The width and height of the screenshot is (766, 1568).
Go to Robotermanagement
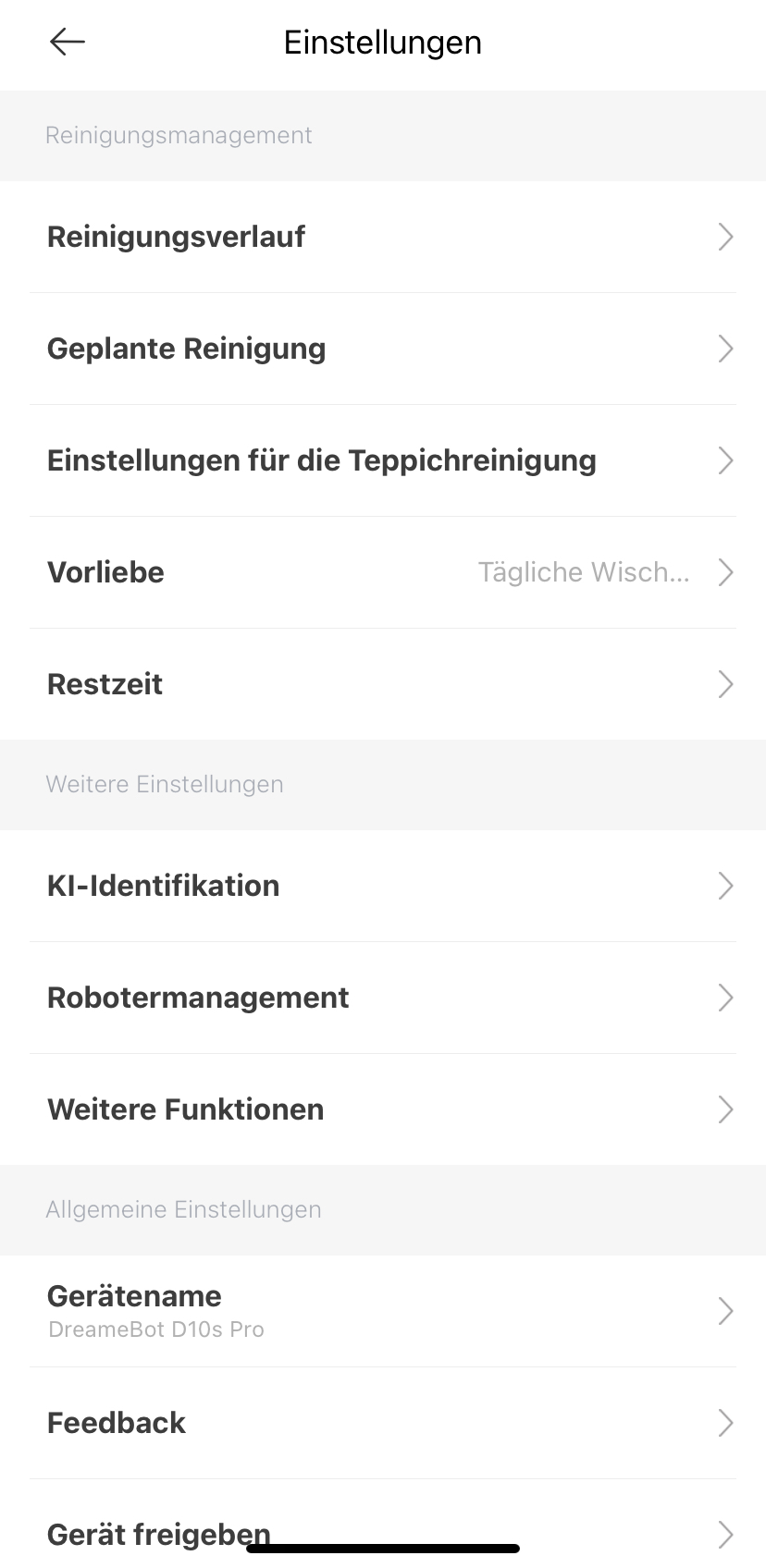coord(383,998)
